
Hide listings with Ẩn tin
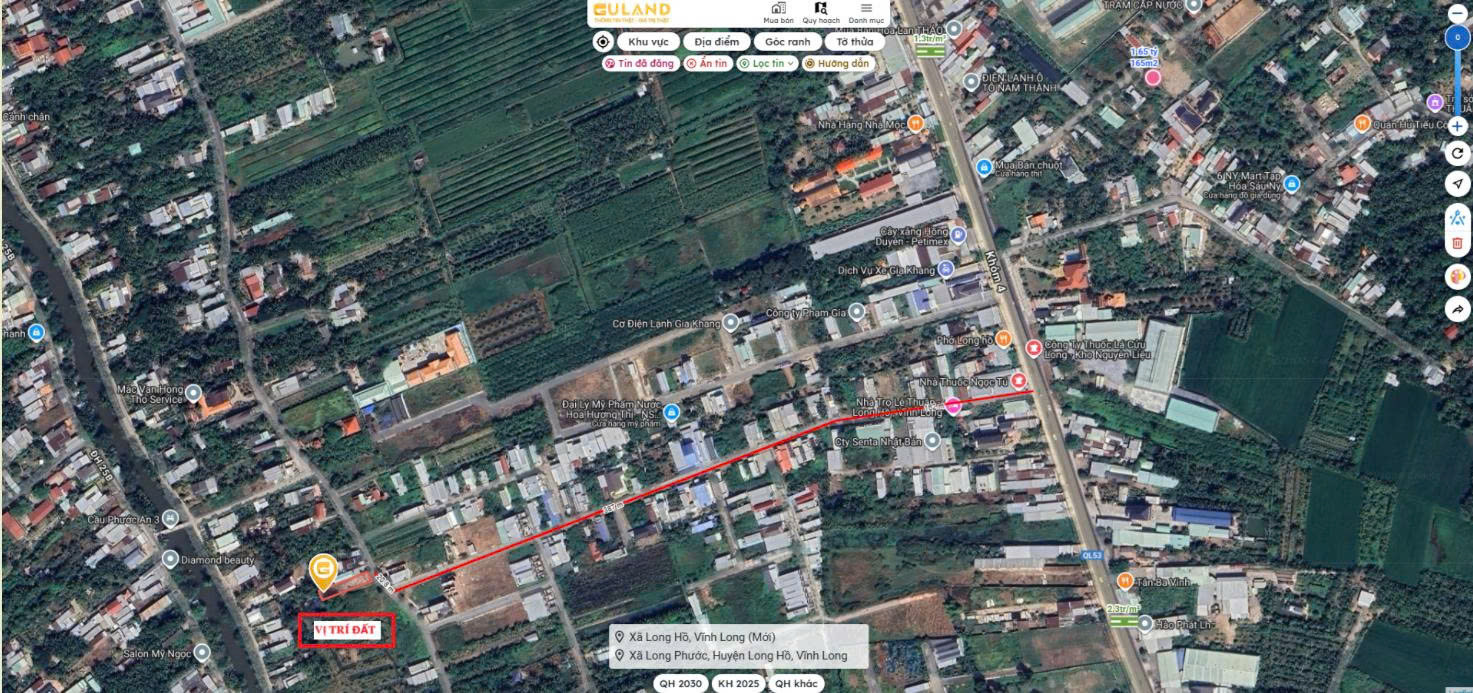tap(707, 63)
